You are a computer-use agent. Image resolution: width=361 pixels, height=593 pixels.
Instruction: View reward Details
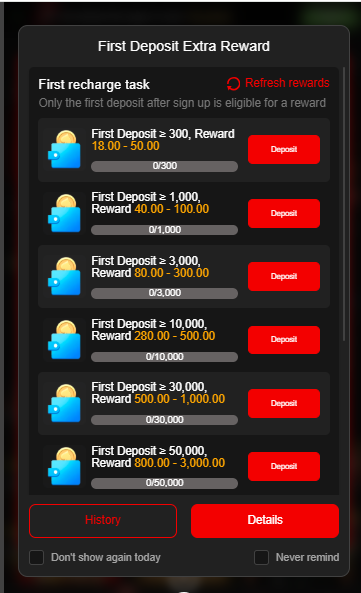(x=265, y=520)
